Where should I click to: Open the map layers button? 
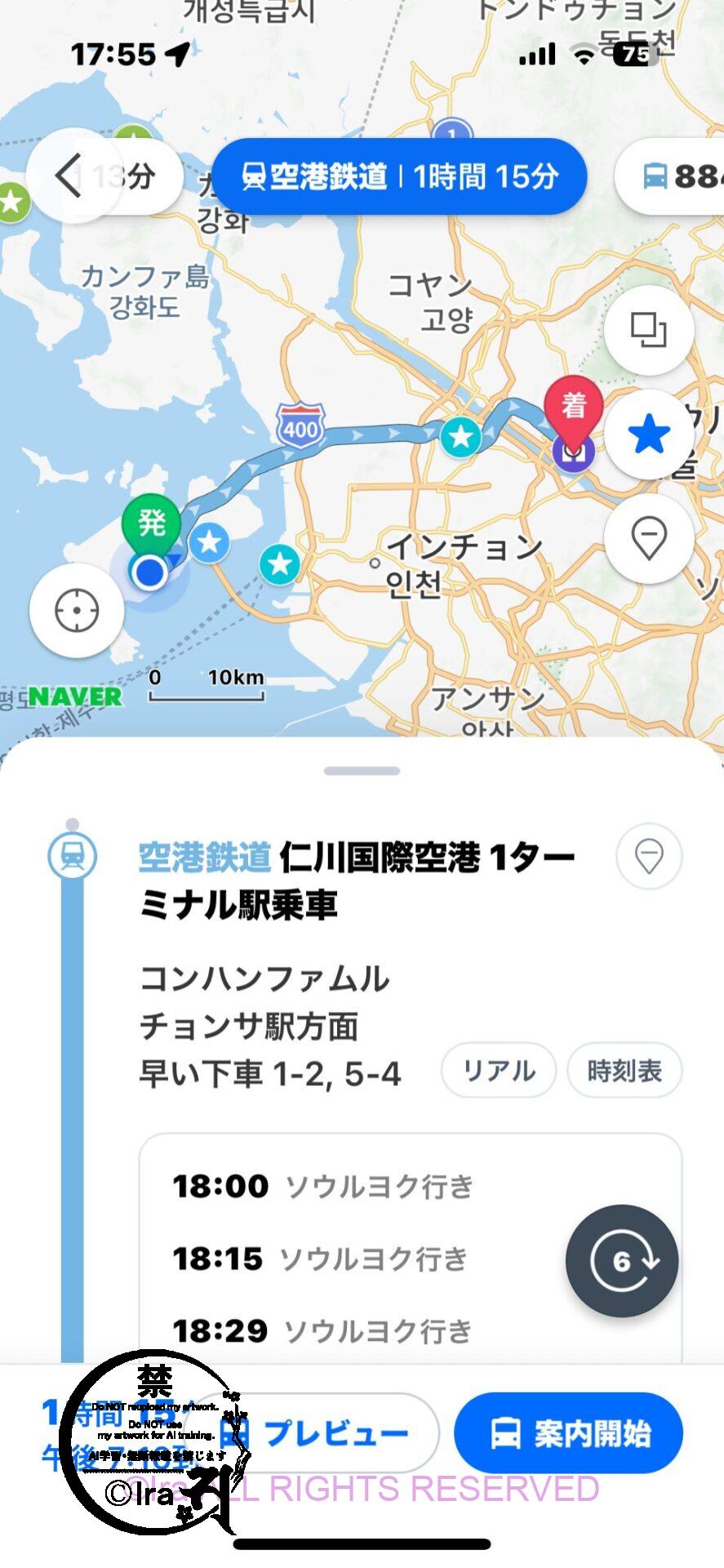(649, 330)
